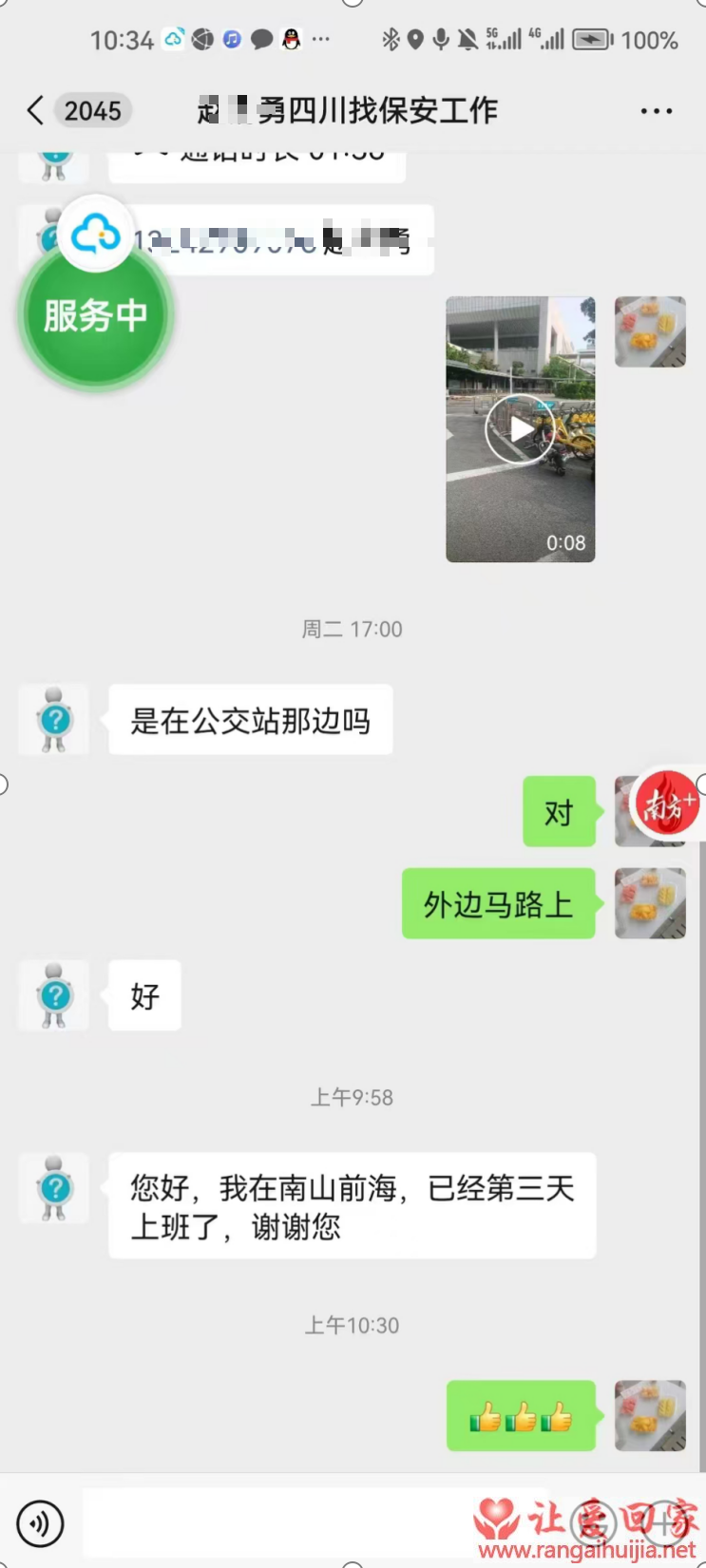Switch to voice input

pos(41,1522)
